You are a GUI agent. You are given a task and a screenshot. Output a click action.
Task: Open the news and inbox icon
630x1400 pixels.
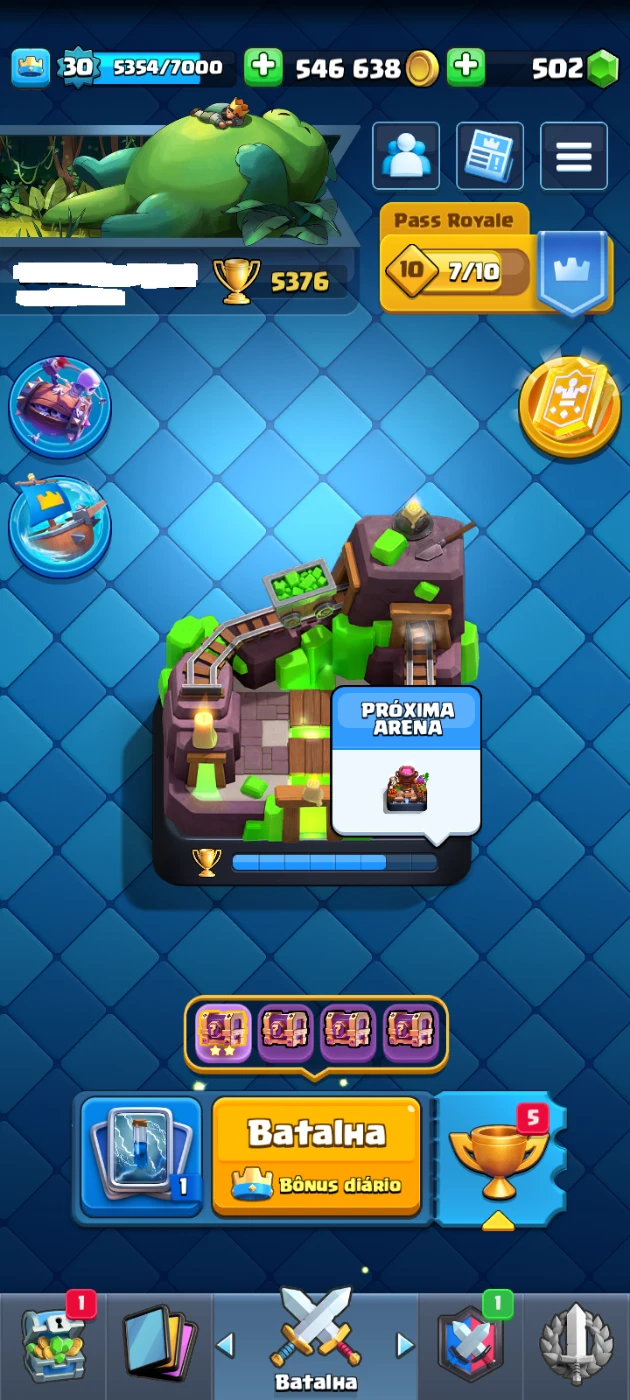490,156
